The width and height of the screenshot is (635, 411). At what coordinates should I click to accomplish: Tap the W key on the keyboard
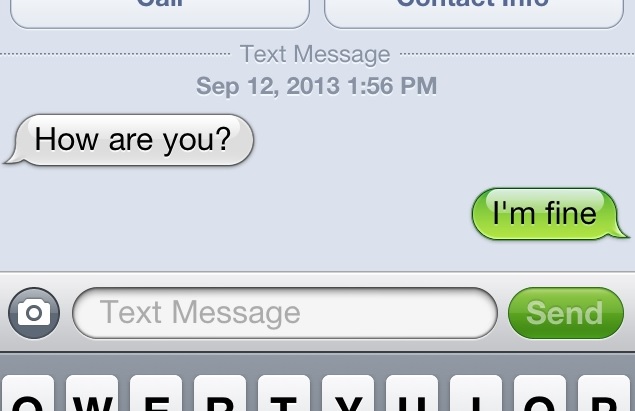coord(92,396)
